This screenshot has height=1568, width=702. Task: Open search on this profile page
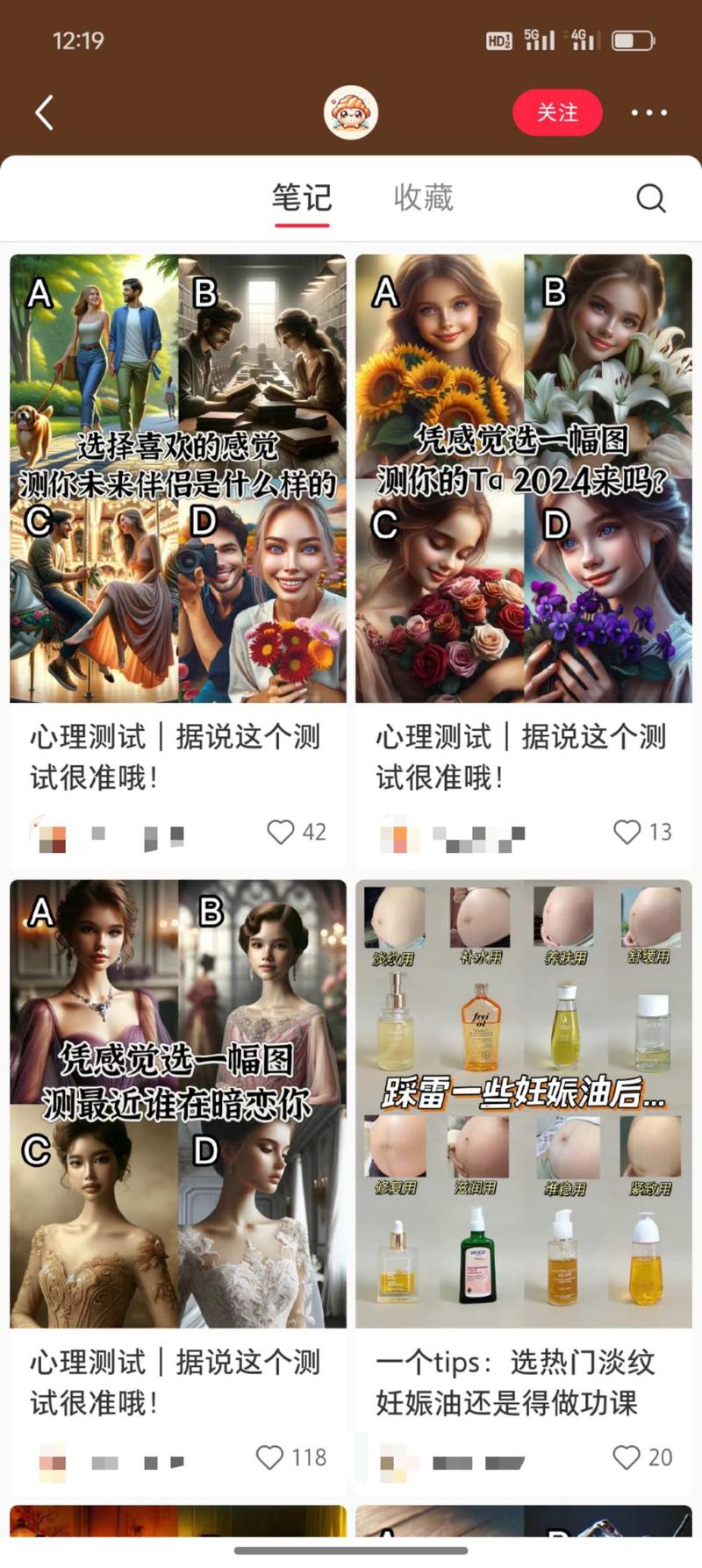pos(651,198)
